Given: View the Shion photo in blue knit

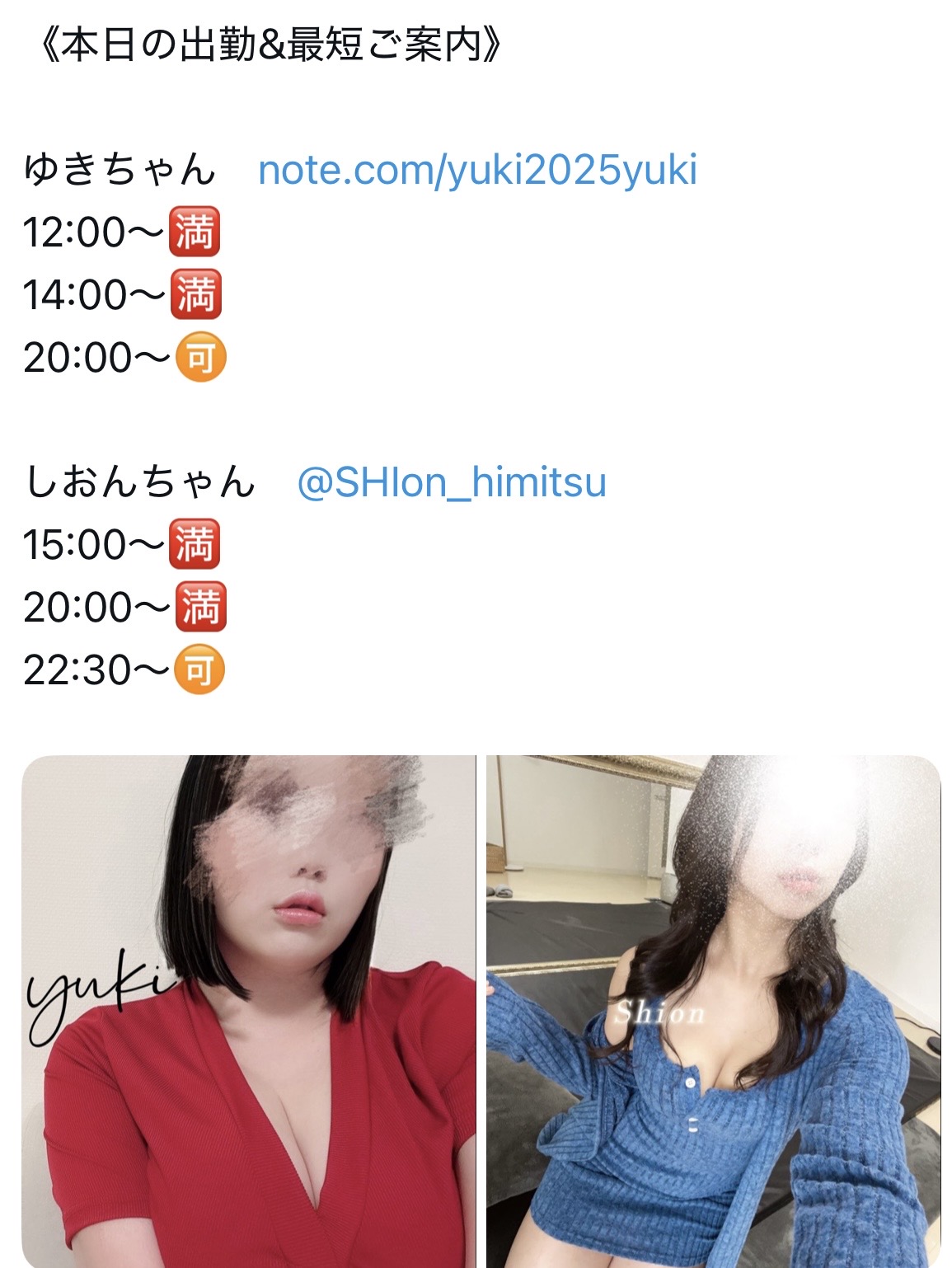Looking at the screenshot, I should point(713,1011).
